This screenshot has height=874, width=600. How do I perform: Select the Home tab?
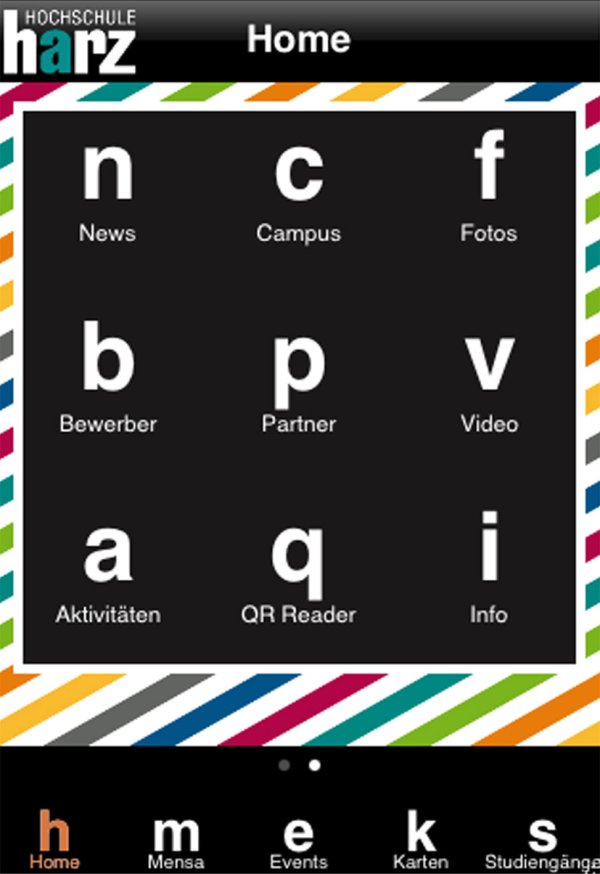pyautogui.click(x=54, y=840)
